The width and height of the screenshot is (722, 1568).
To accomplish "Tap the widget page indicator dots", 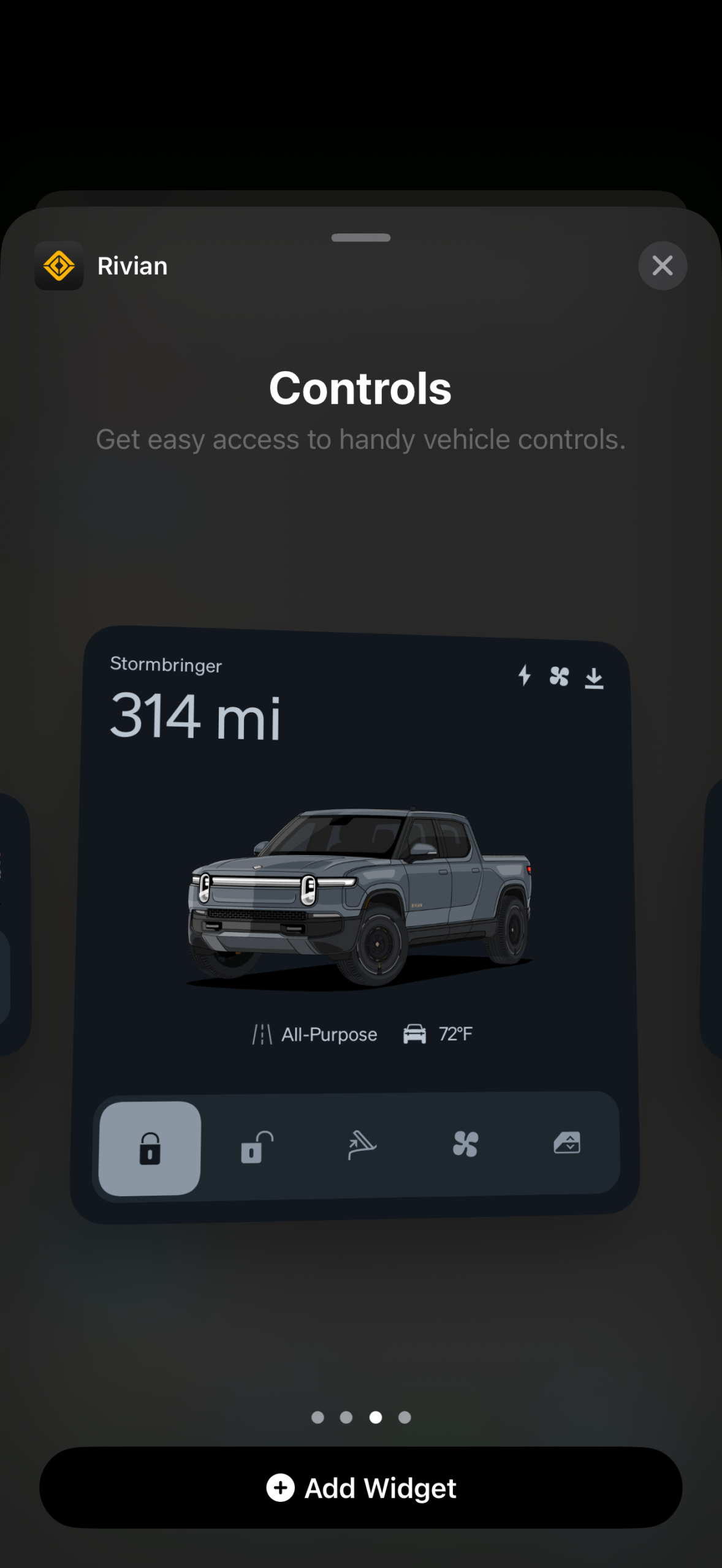I will pos(361,1417).
